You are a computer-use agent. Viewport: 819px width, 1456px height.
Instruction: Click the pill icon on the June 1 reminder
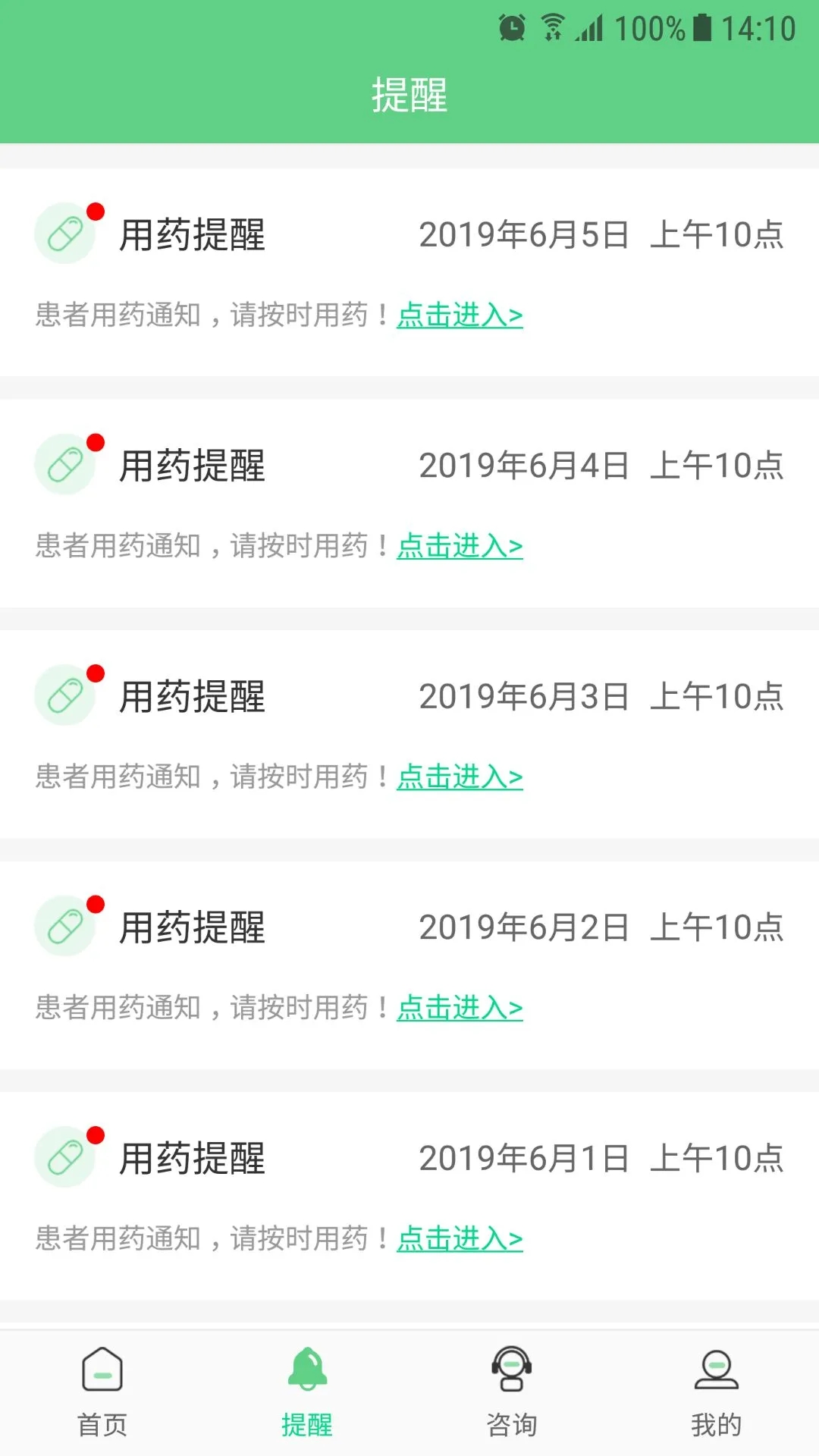pos(64,1158)
